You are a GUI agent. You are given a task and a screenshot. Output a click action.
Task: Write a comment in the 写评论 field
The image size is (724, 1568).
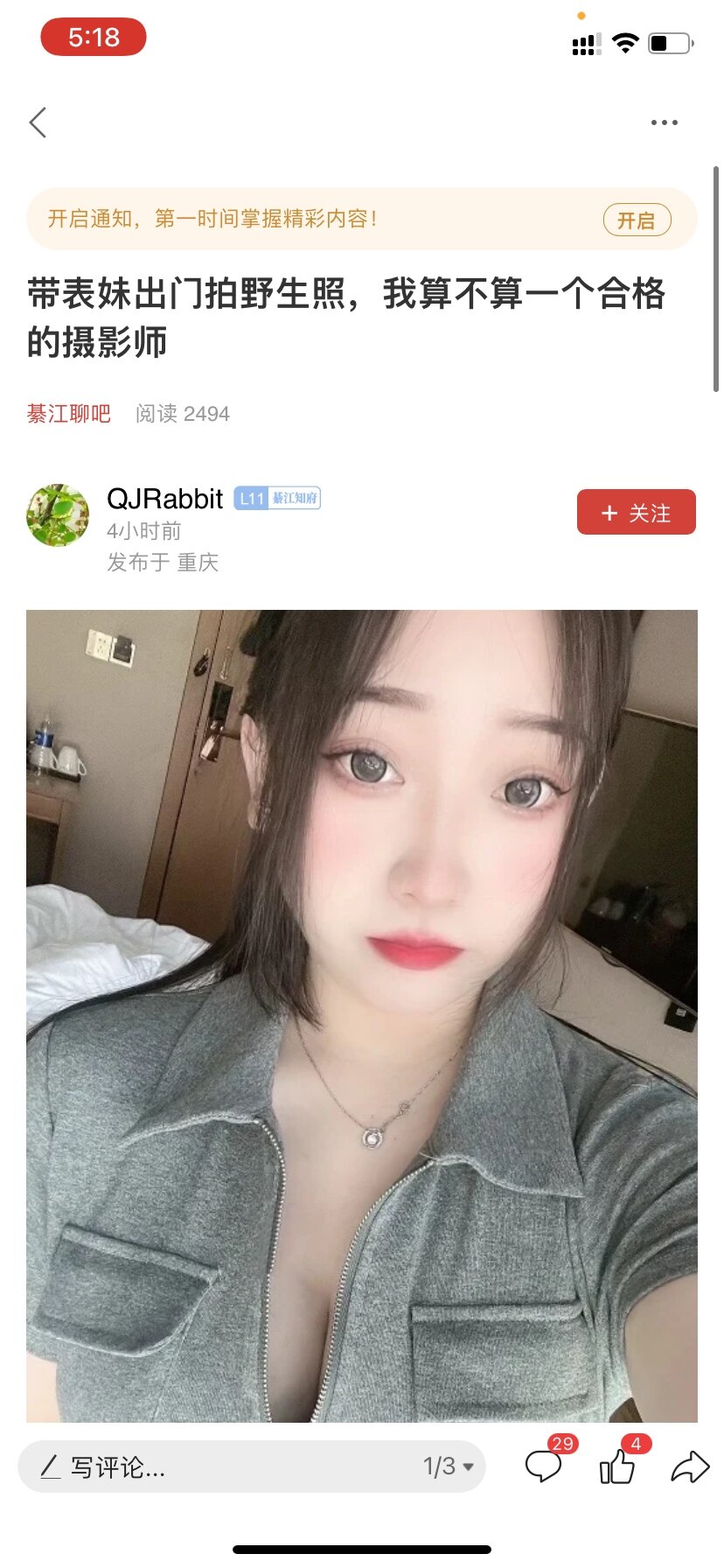tap(219, 1467)
